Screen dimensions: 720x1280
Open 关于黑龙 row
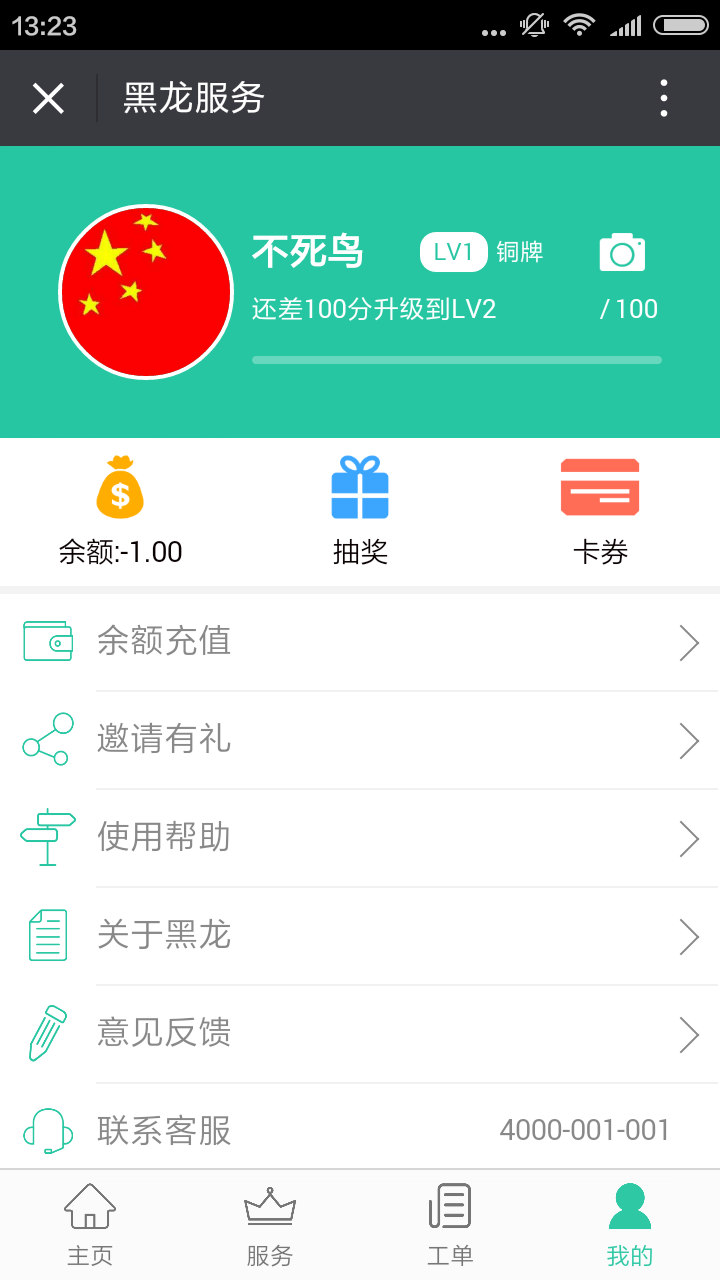tap(360, 936)
